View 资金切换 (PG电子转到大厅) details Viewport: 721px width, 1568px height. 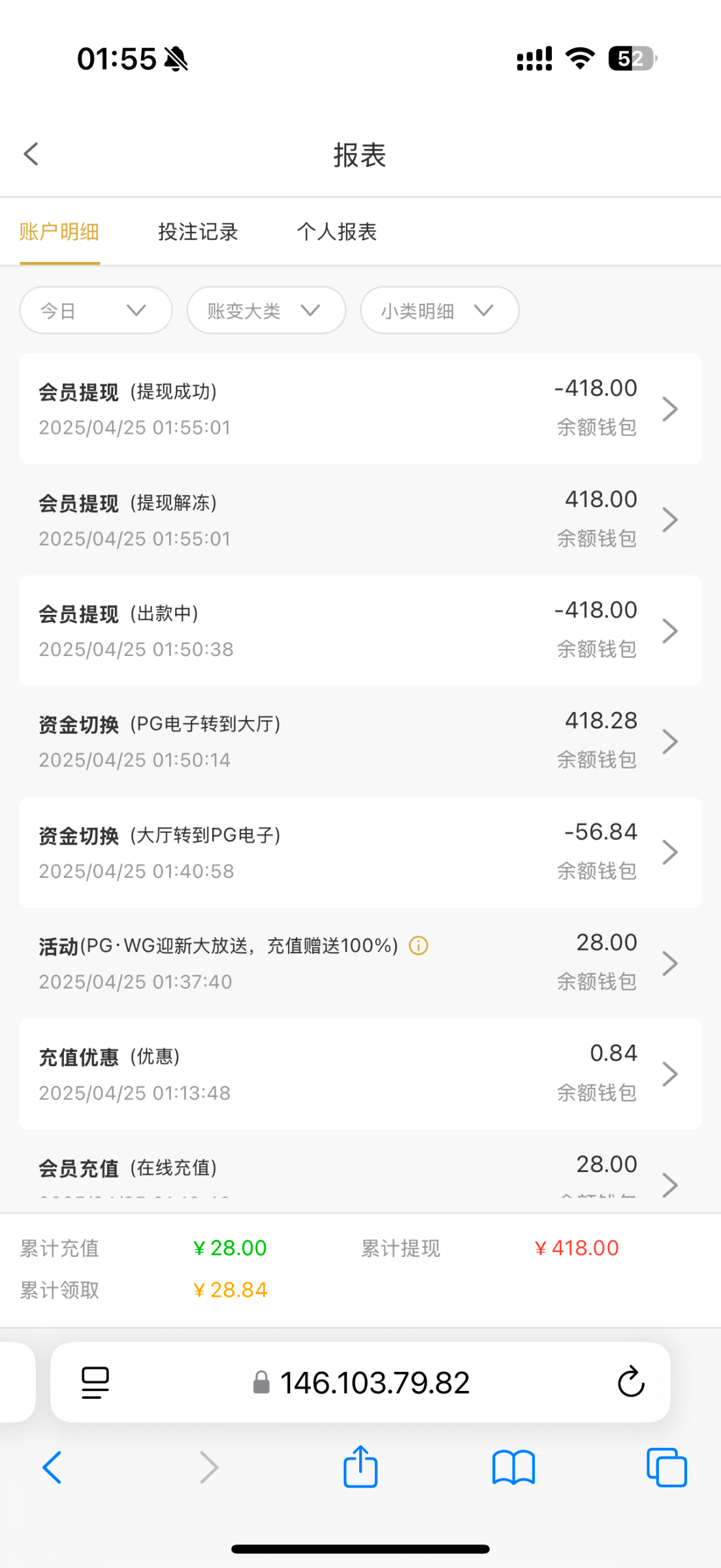[x=360, y=742]
